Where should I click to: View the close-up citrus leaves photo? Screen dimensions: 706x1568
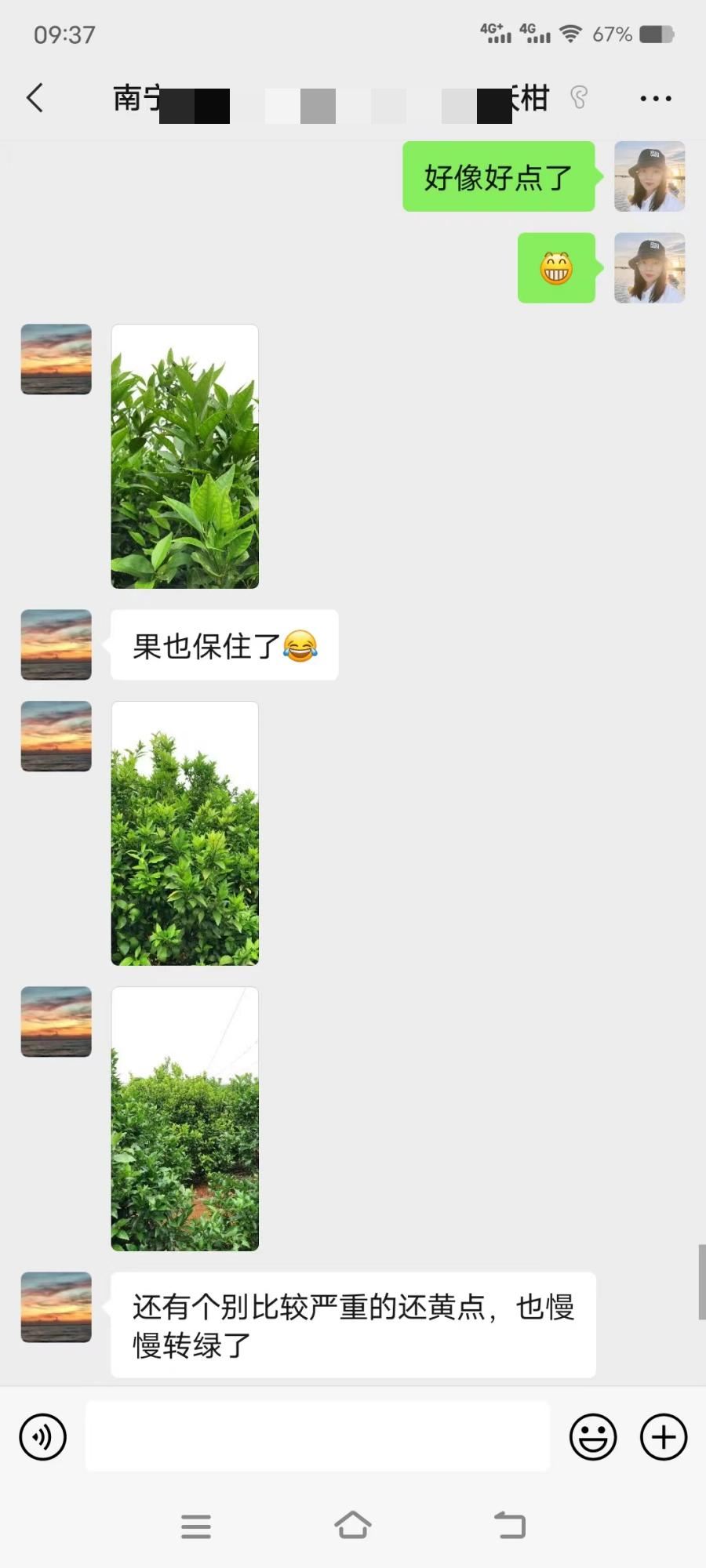pyautogui.click(x=185, y=456)
